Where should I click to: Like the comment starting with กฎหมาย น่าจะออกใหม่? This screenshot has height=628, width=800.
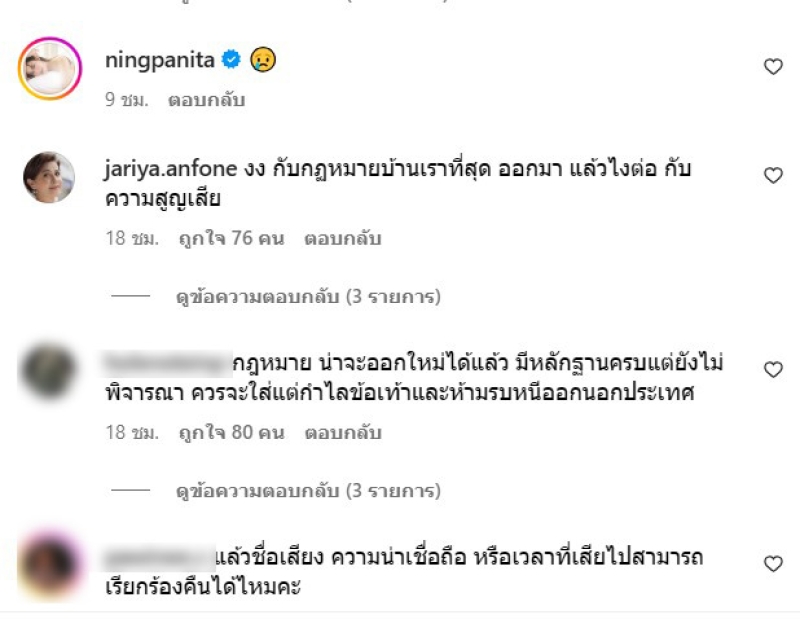[773, 370]
